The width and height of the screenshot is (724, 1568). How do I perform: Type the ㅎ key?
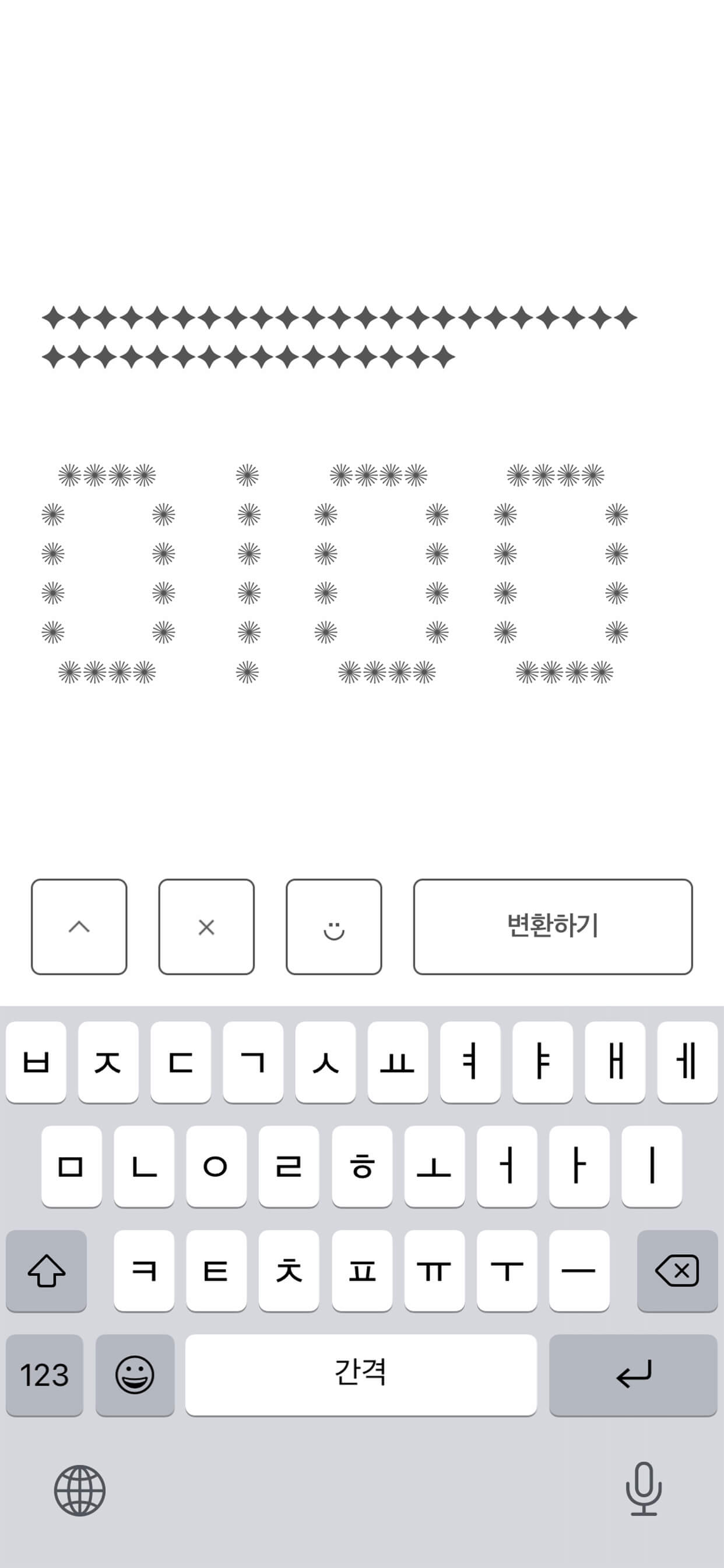tap(361, 1166)
